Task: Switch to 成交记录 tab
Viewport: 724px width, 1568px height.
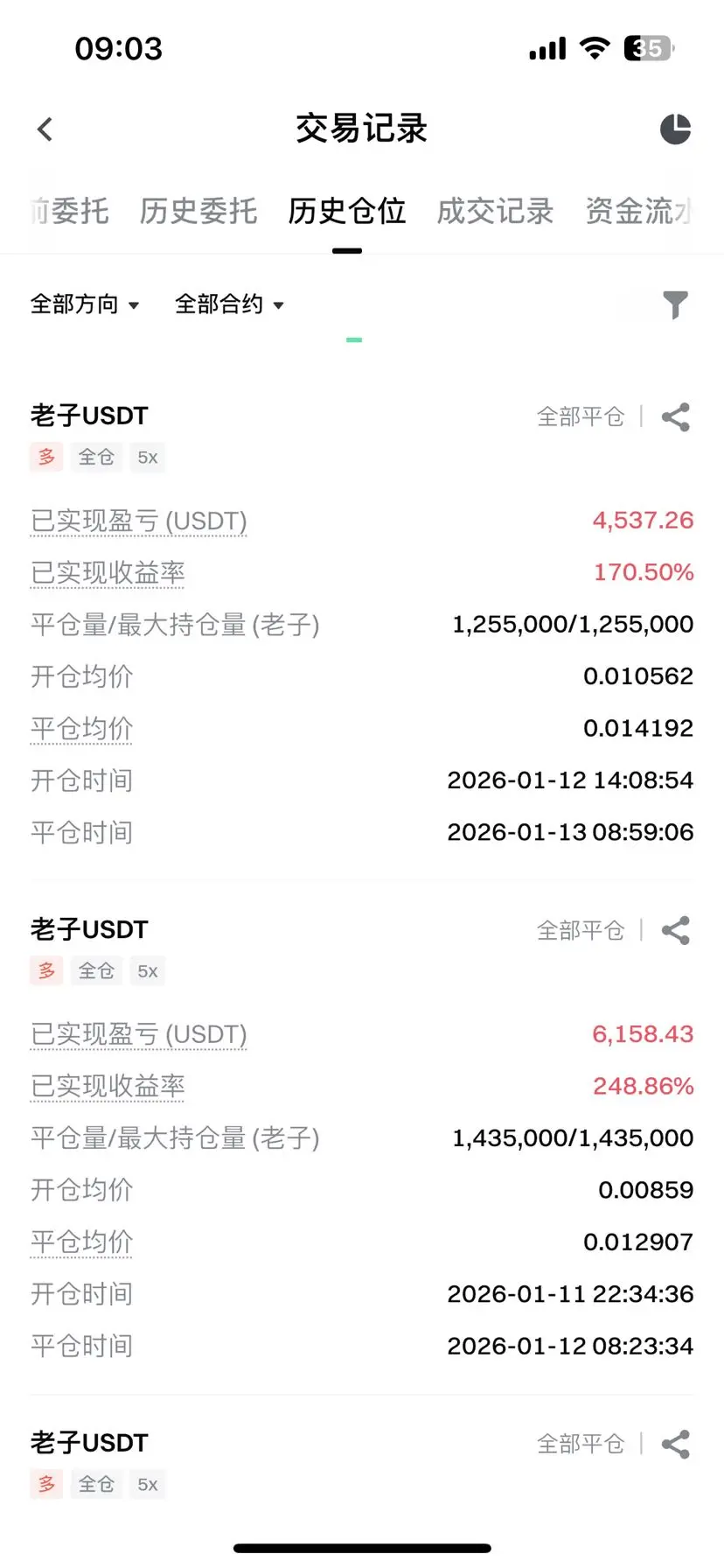Action: [495, 212]
